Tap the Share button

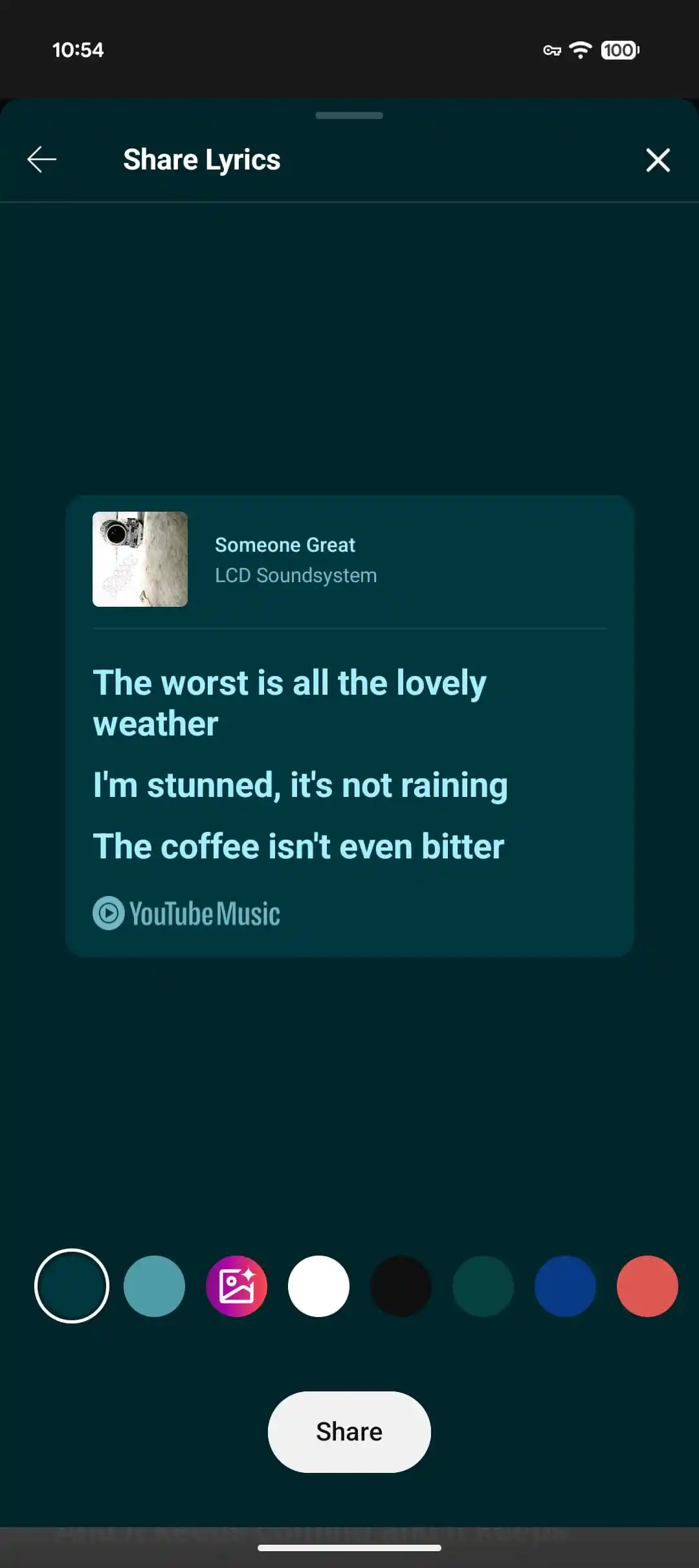click(349, 1432)
